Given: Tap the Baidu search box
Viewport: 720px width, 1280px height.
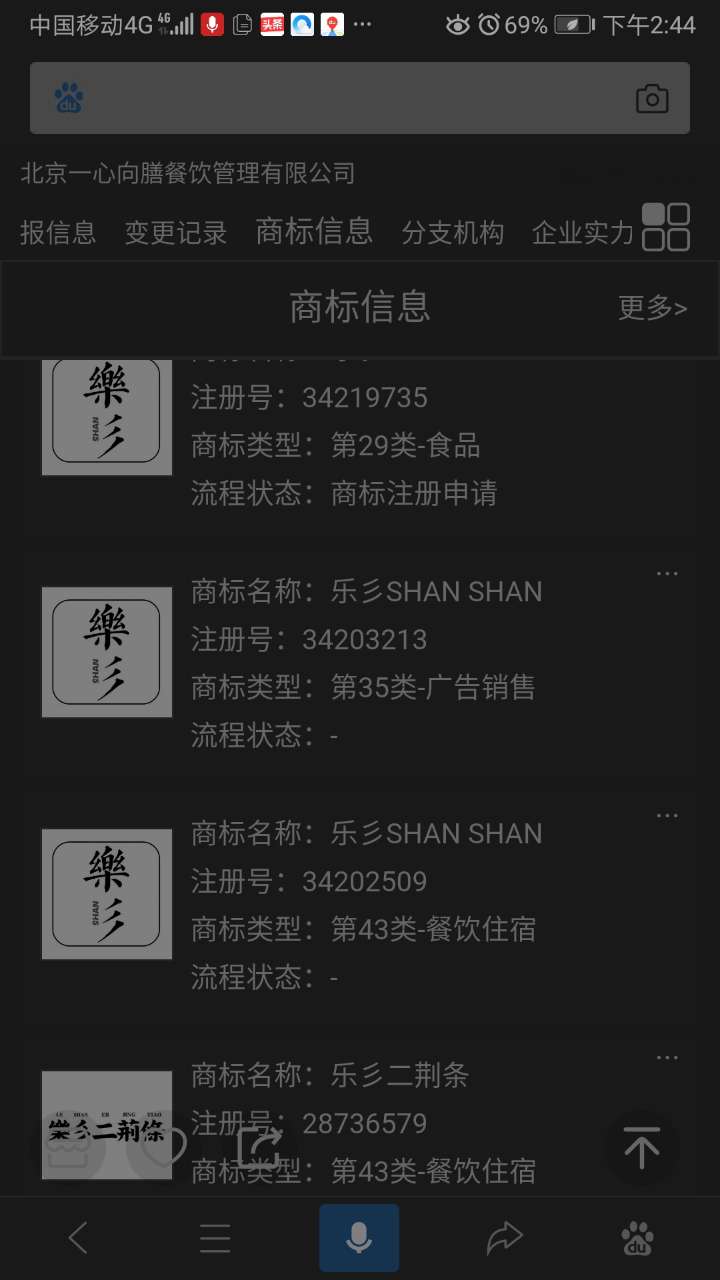Looking at the screenshot, I should click(340, 98).
